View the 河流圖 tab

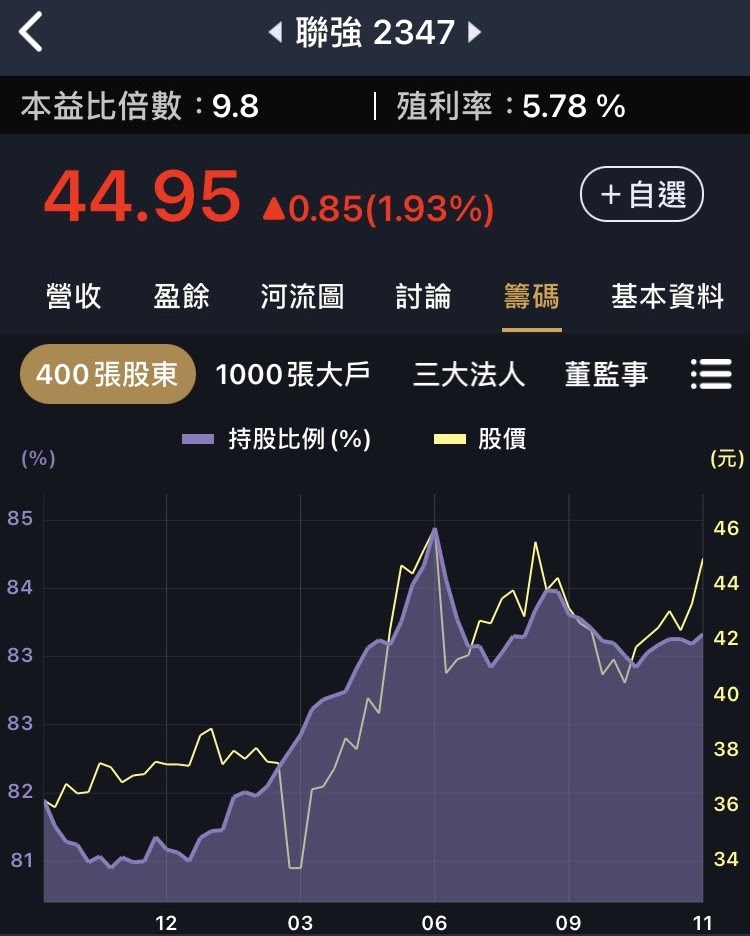click(302, 296)
